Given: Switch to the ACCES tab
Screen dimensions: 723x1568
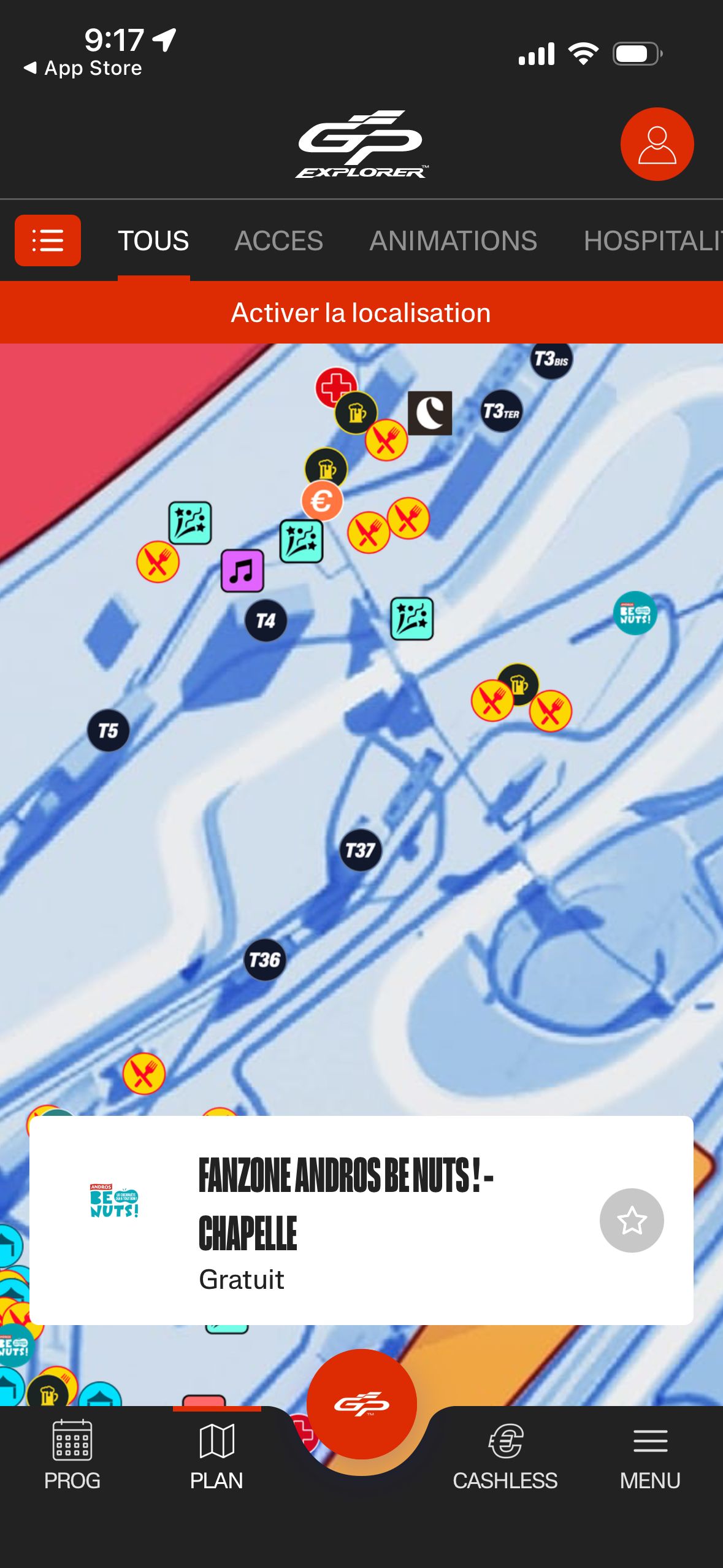Looking at the screenshot, I should (278, 240).
